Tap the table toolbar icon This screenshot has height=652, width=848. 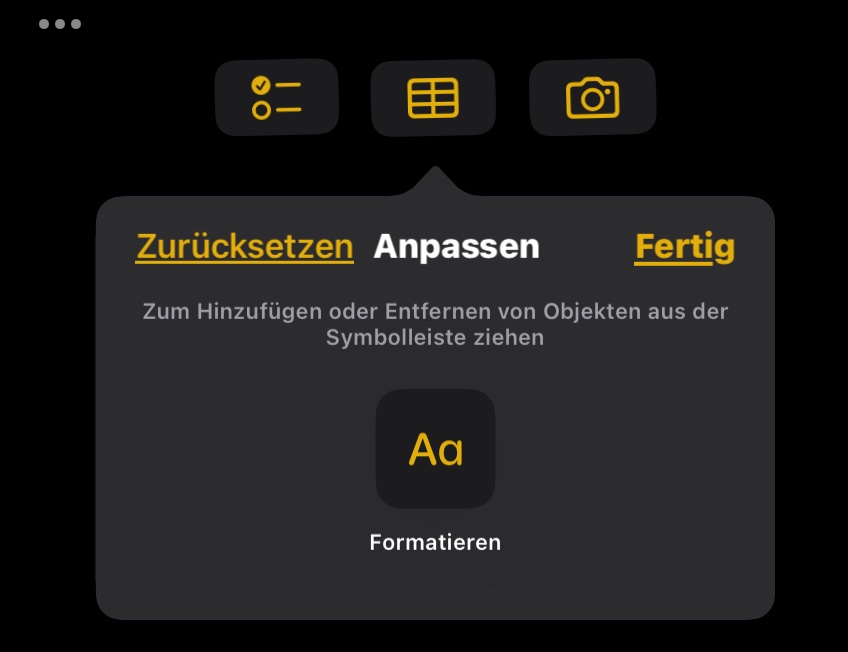(x=433, y=98)
